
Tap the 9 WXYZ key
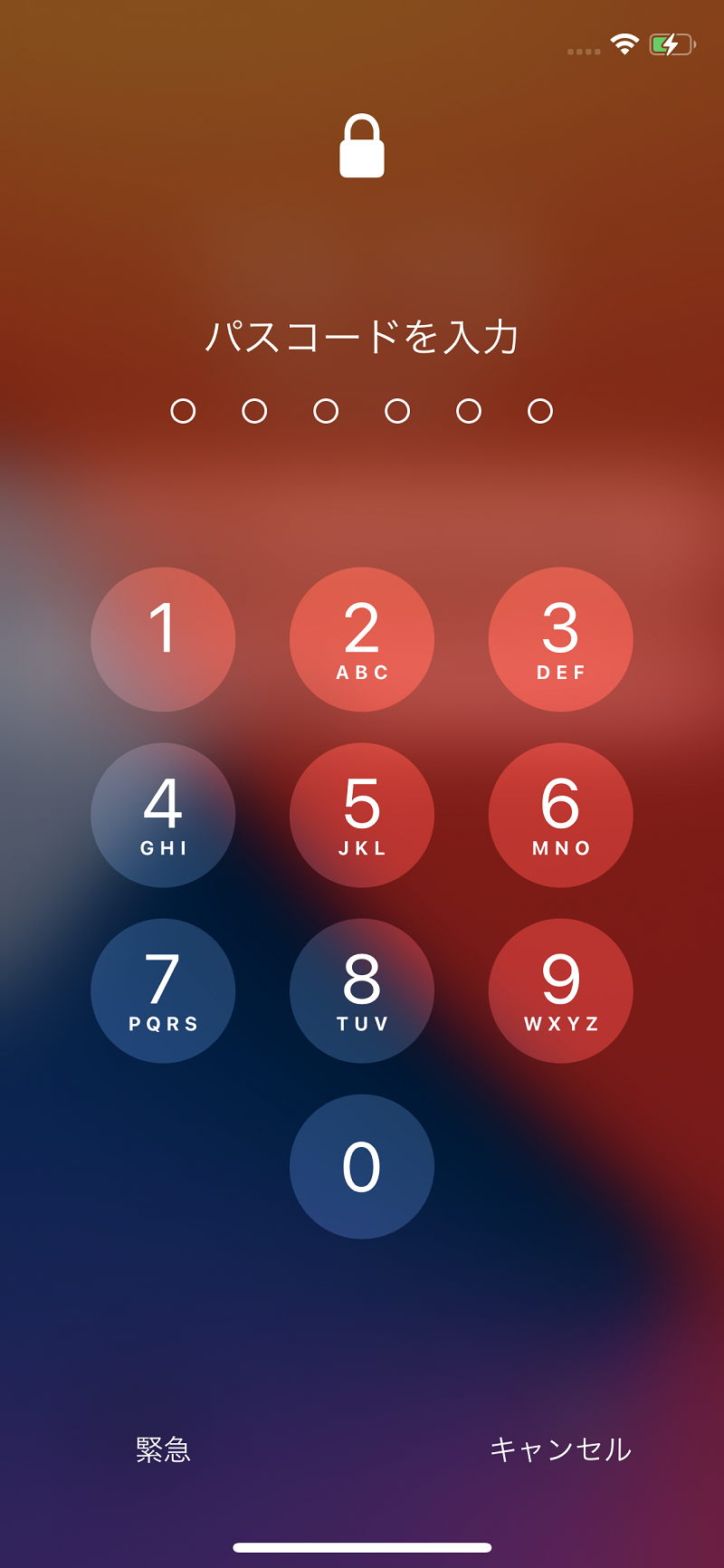pos(560,990)
